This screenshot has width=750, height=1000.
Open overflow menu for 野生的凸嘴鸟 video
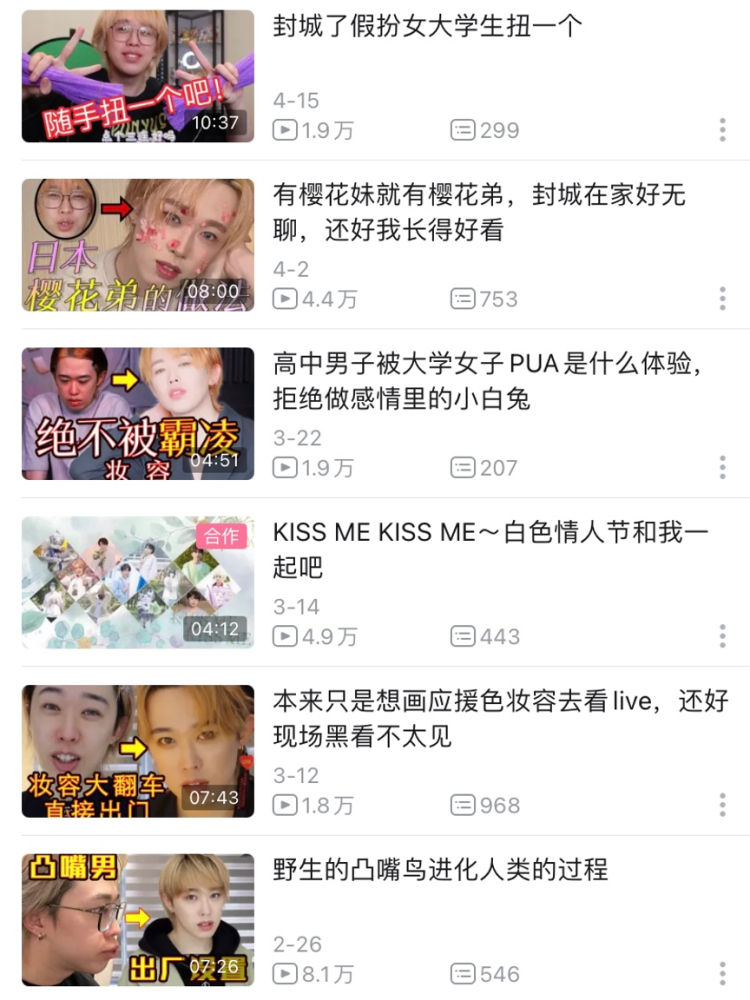722,973
